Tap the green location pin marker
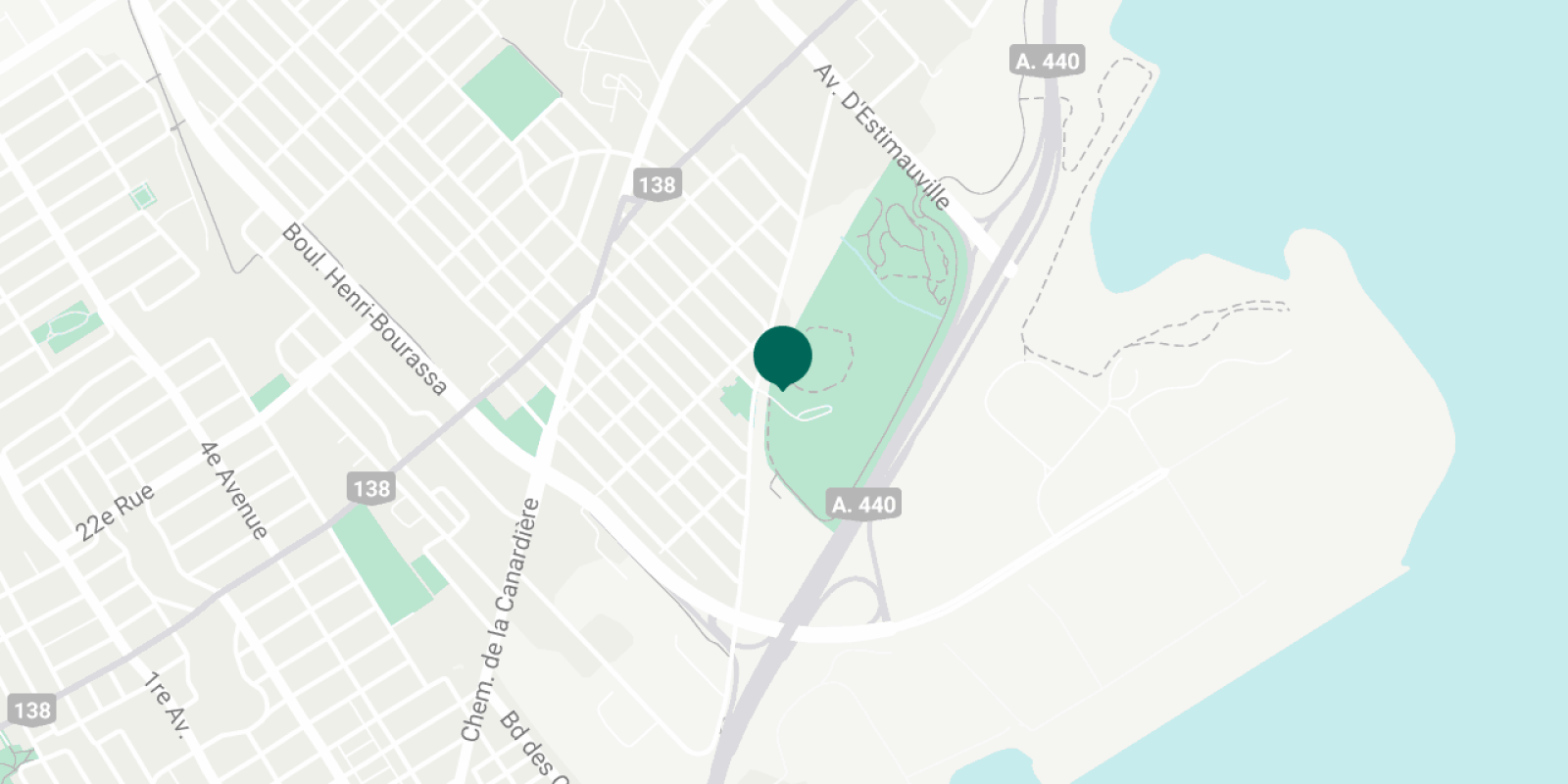Screen dimensions: 1568x784 [782, 357]
